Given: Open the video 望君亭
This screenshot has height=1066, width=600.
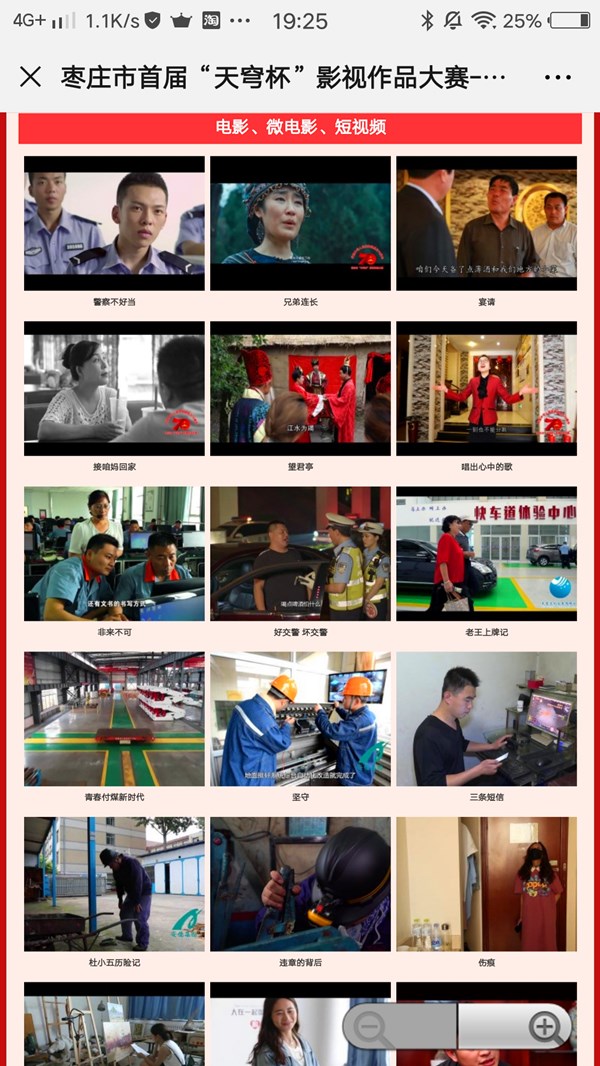Looking at the screenshot, I should point(300,388).
